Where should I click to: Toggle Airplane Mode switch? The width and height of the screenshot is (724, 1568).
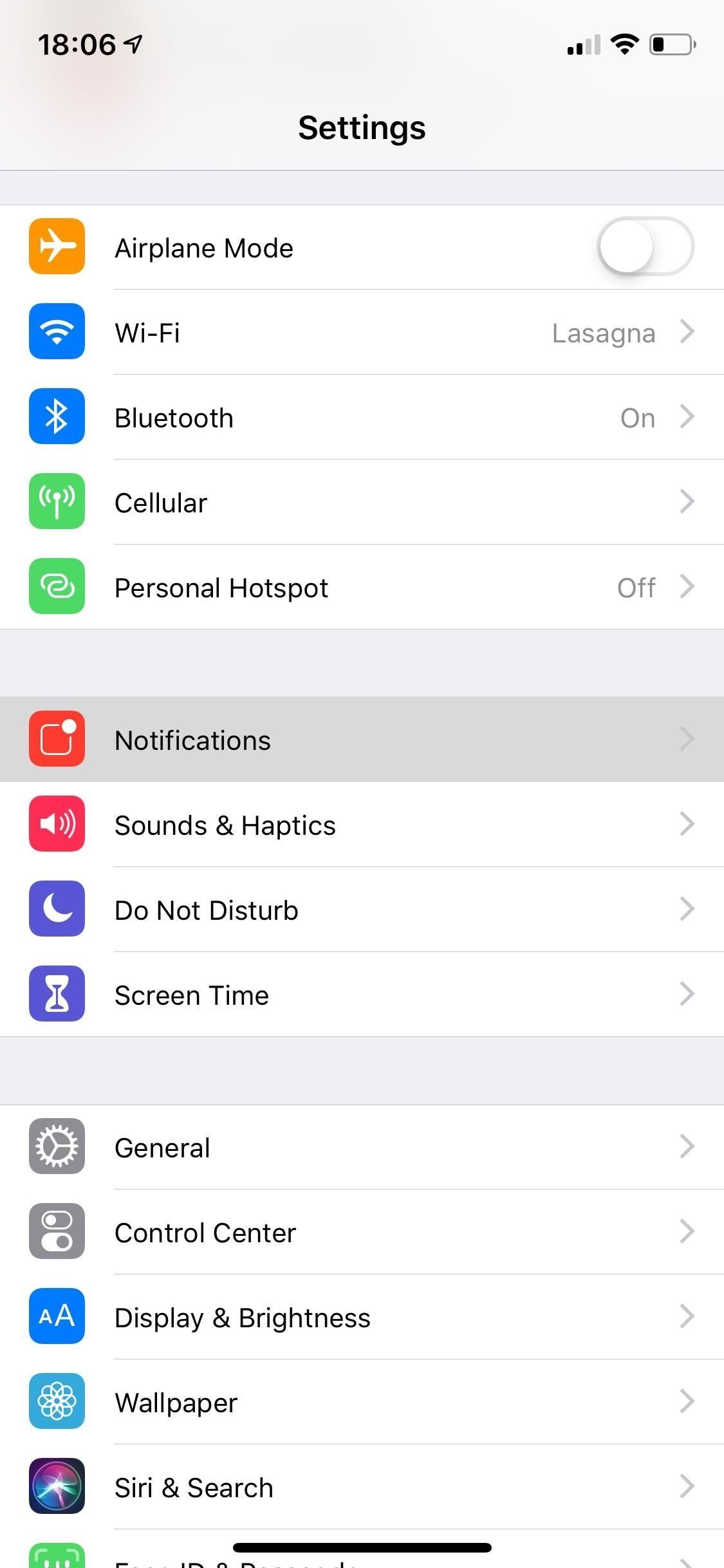pos(645,247)
